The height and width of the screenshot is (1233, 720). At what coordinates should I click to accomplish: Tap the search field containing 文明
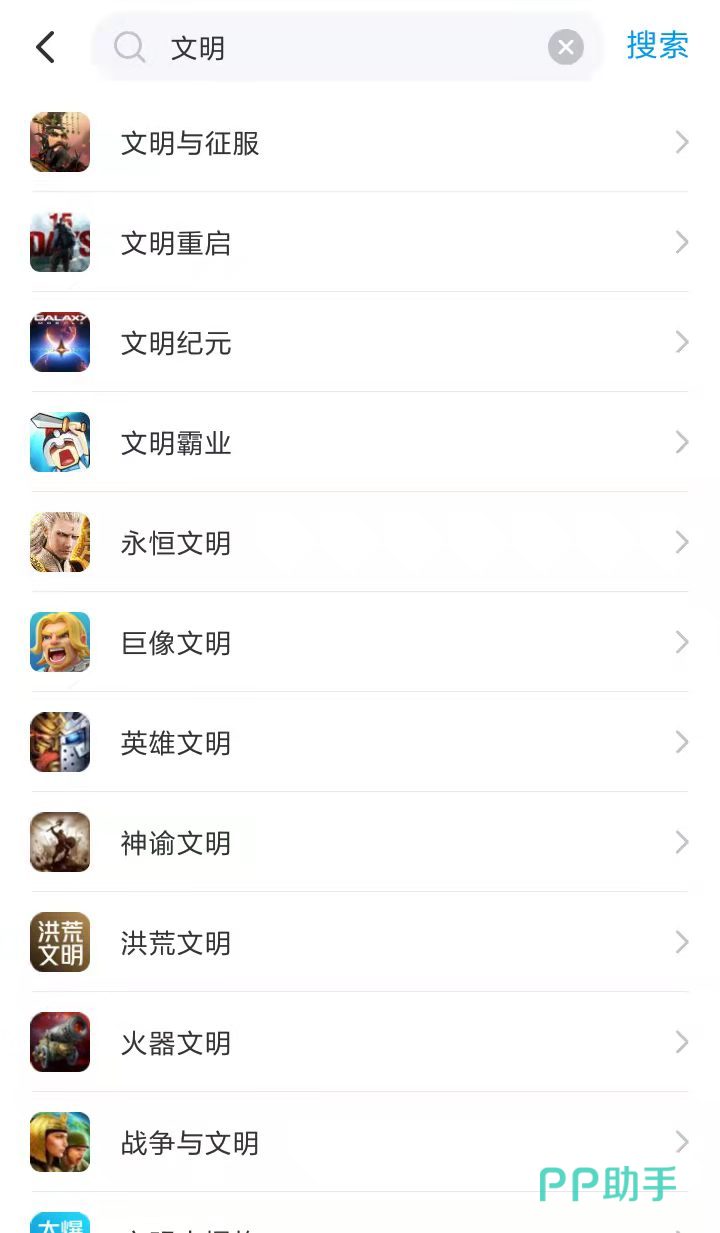340,47
